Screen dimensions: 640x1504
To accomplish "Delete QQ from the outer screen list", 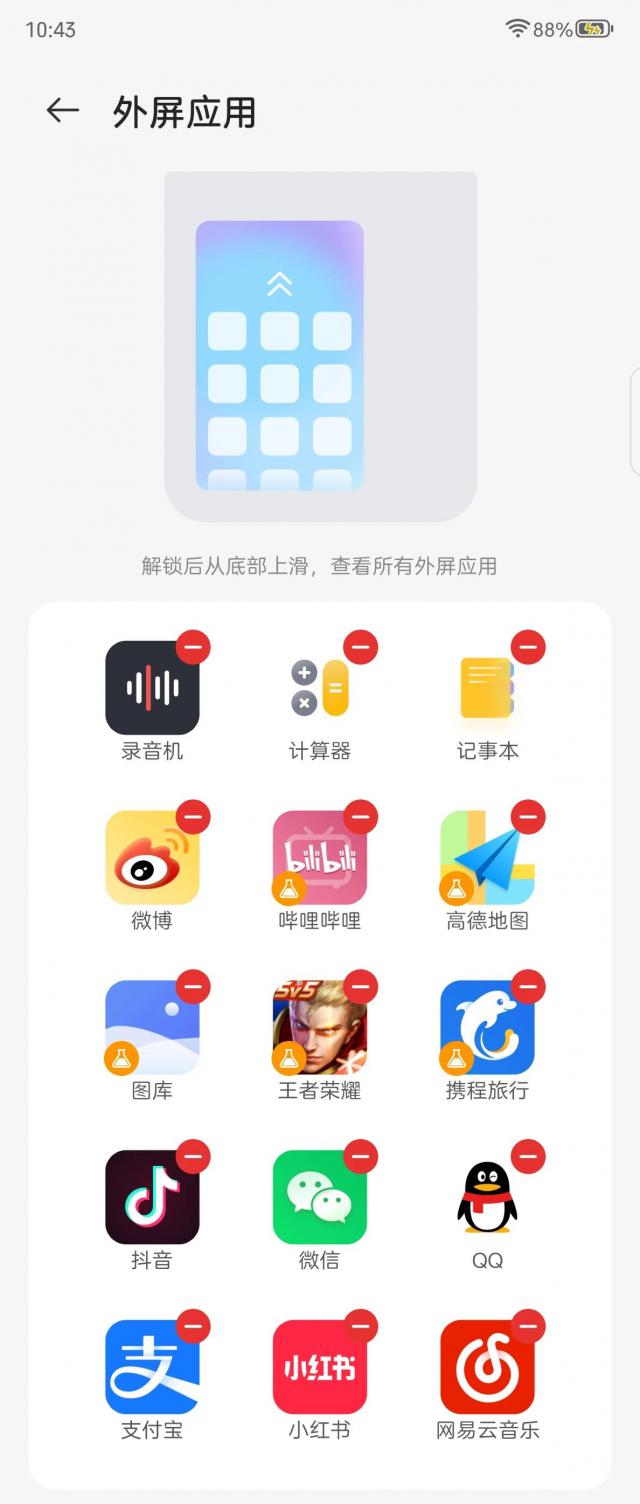I will (528, 1157).
